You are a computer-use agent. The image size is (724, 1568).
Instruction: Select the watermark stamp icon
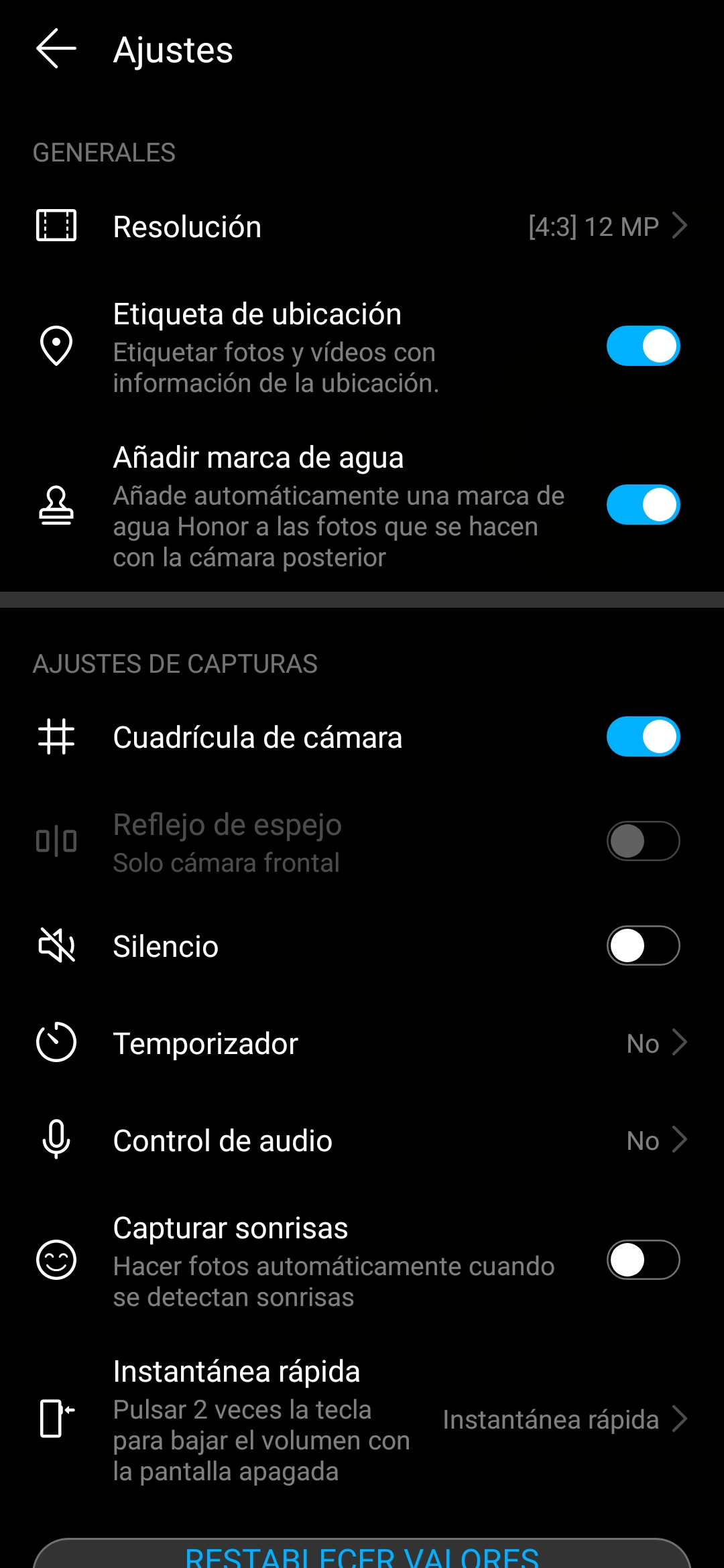coord(57,506)
